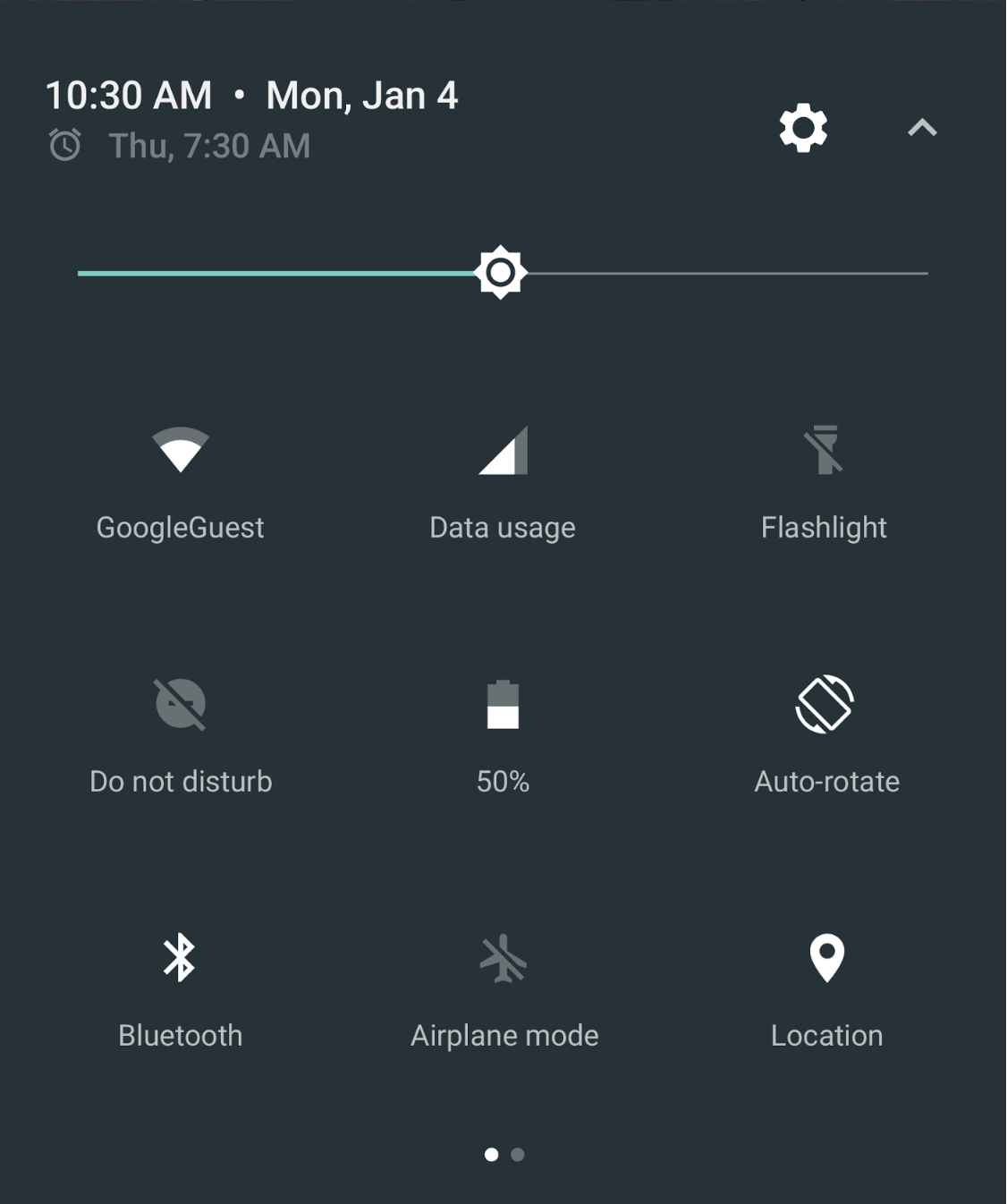Tap the first page indicator dot

[x=490, y=1155]
